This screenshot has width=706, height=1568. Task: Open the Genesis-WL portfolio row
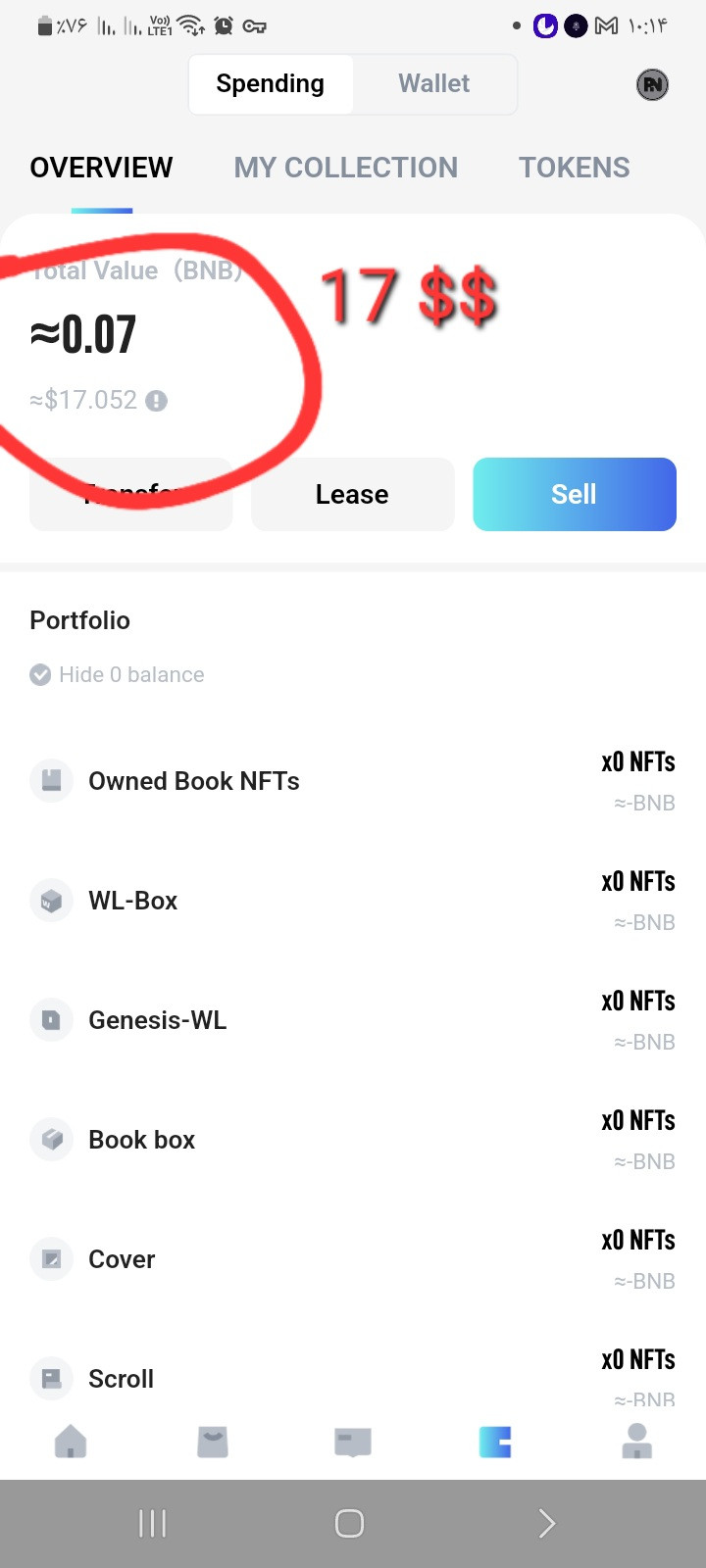[353, 1020]
